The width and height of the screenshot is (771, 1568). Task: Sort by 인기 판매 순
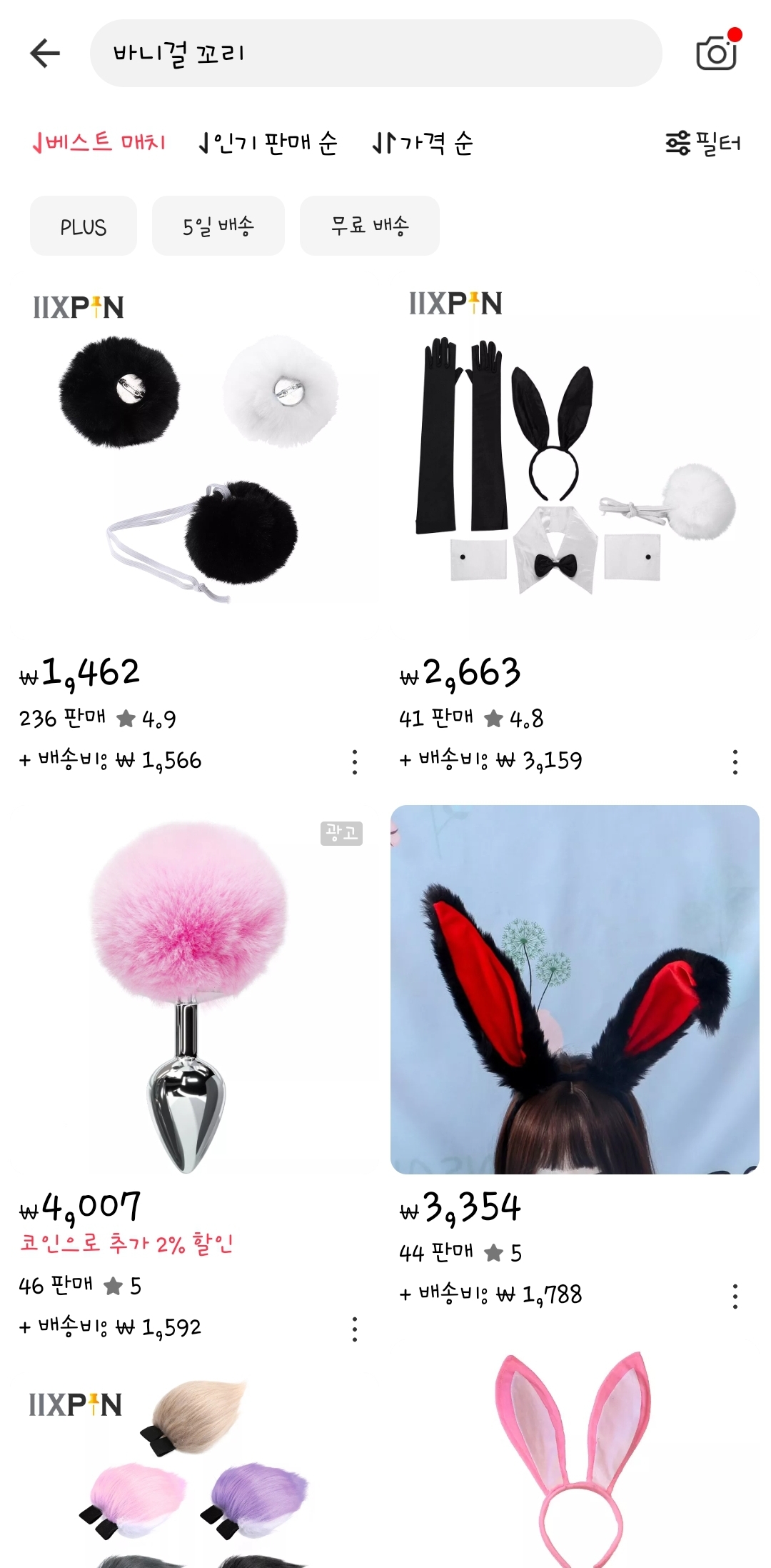268,143
